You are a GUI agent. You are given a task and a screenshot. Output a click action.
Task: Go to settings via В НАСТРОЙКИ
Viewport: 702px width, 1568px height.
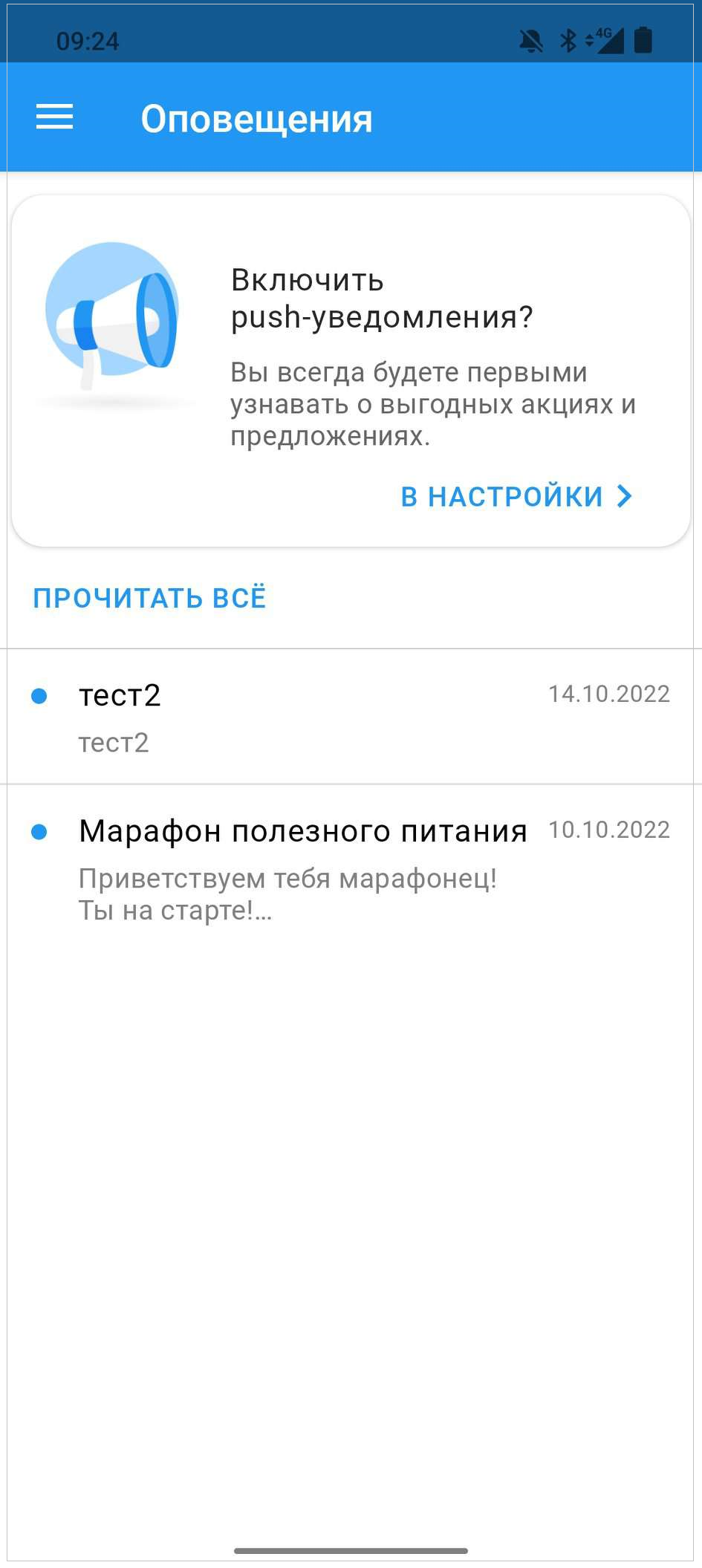point(516,496)
